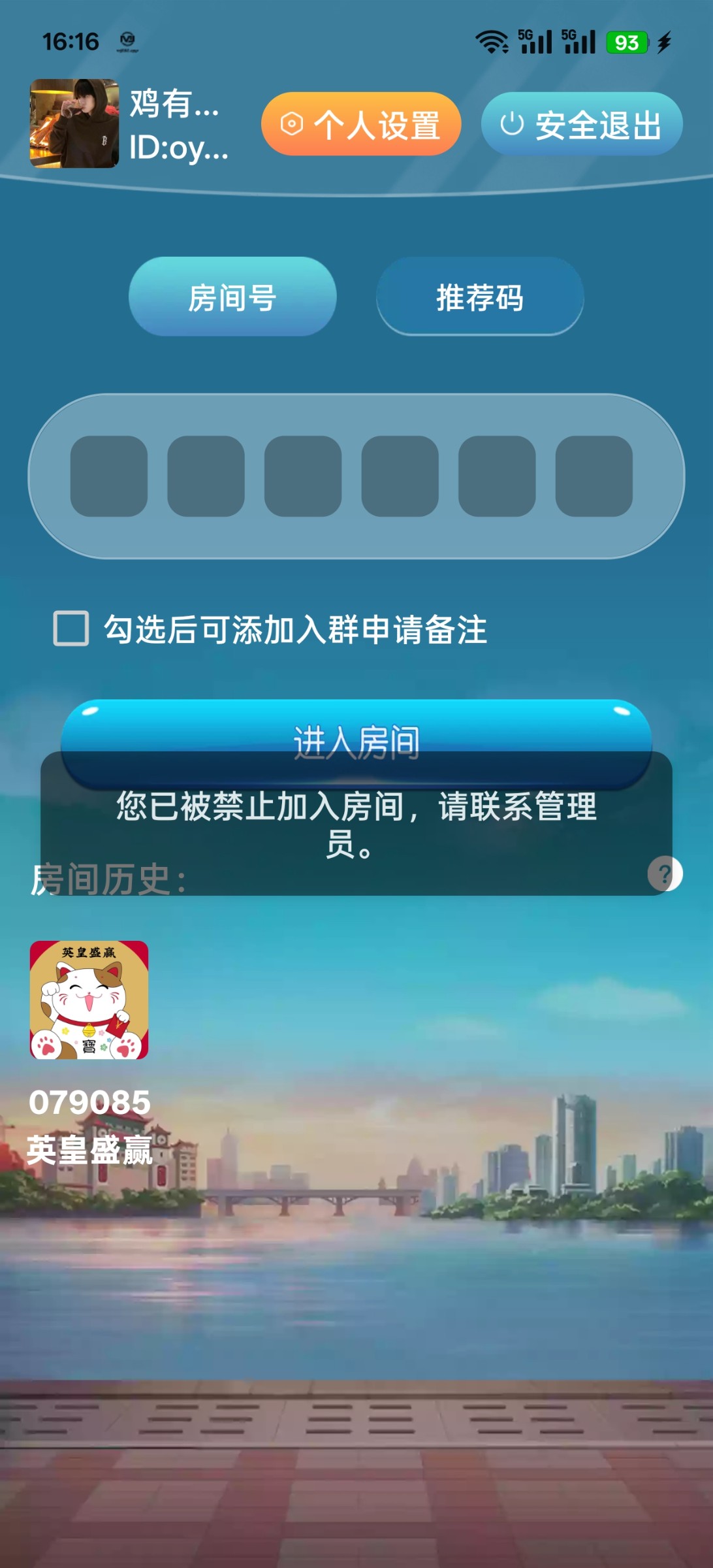Open the profile avatar picture
713x1568 pixels.
click(x=74, y=123)
